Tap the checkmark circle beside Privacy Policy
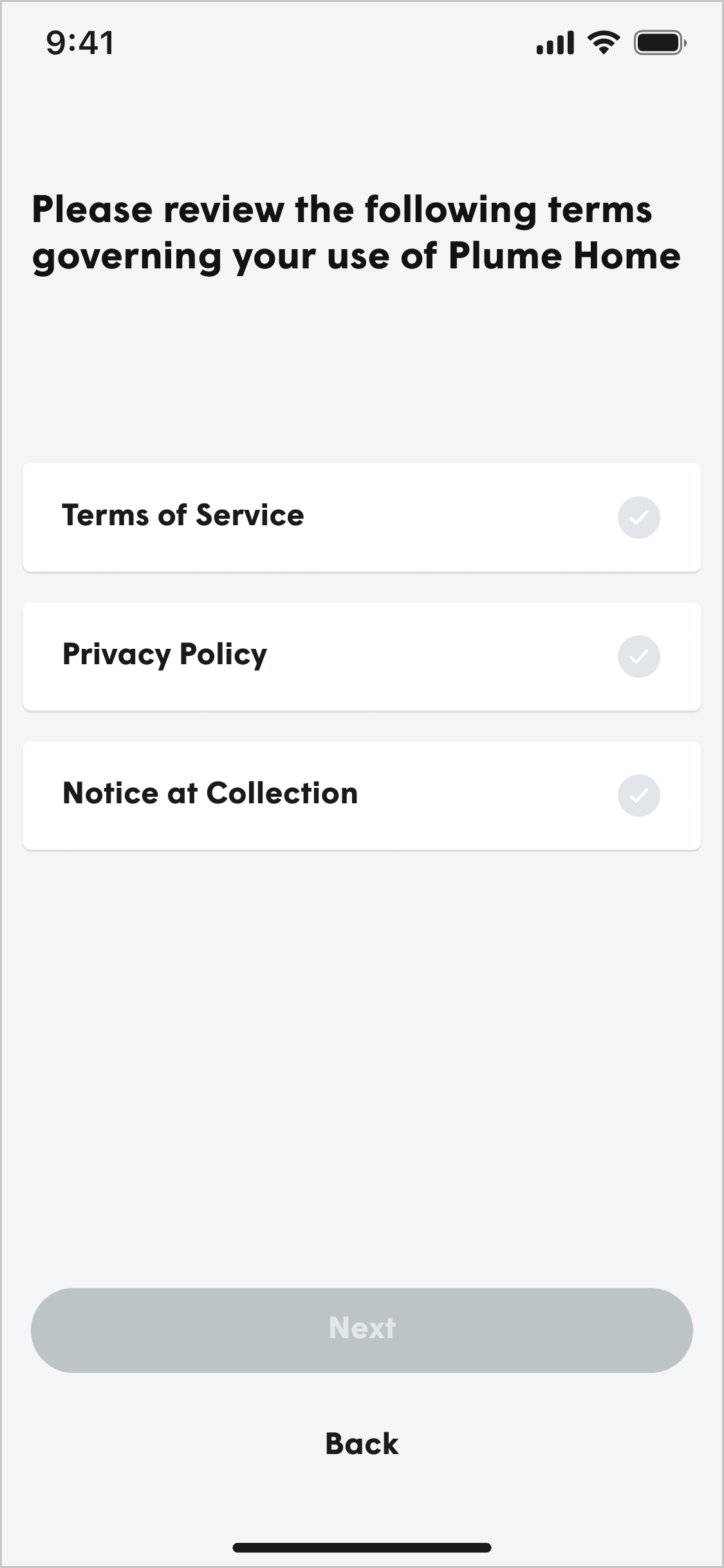 point(638,656)
